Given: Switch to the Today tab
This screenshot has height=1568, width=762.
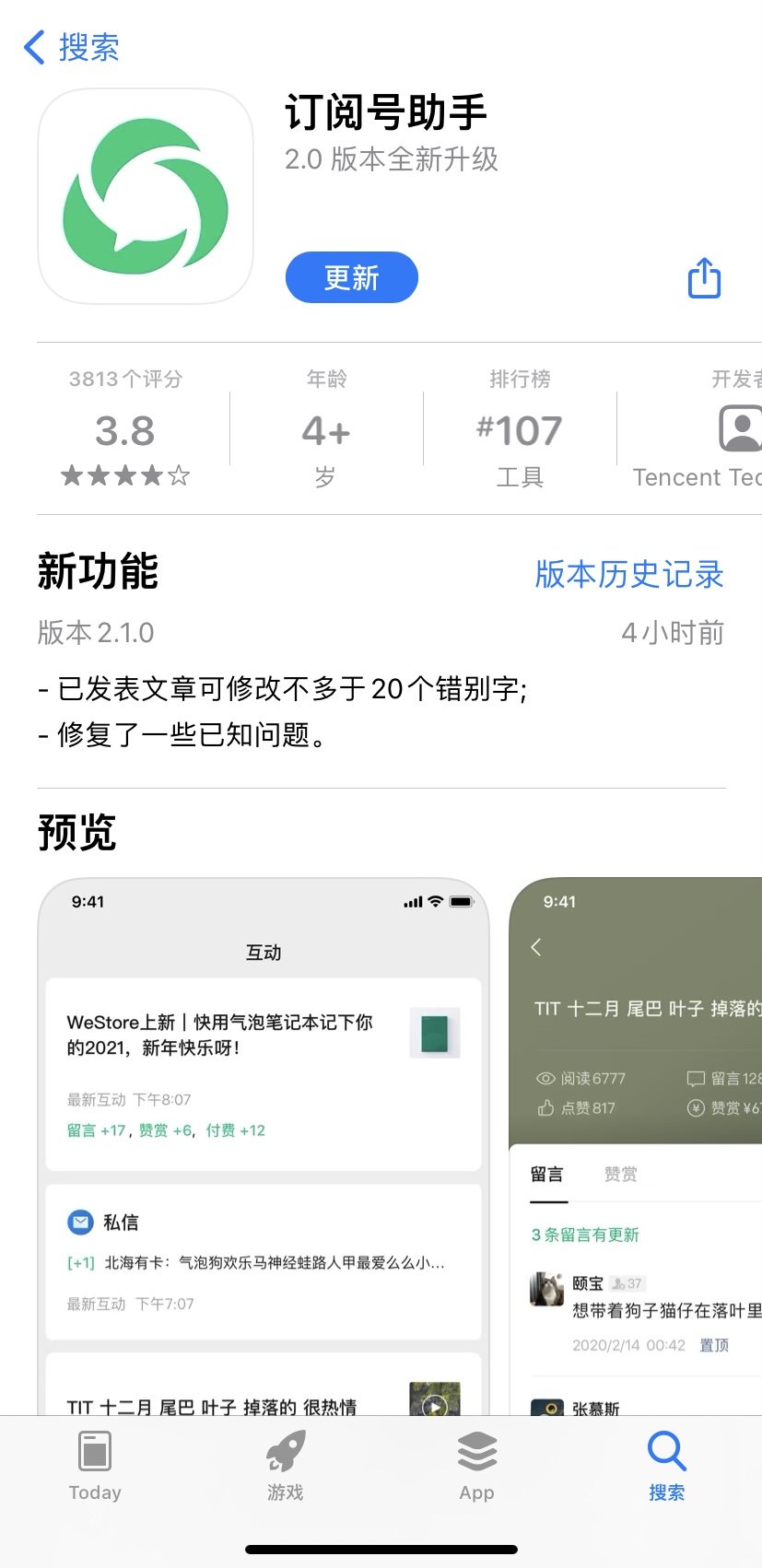Looking at the screenshot, I should tap(95, 1465).
